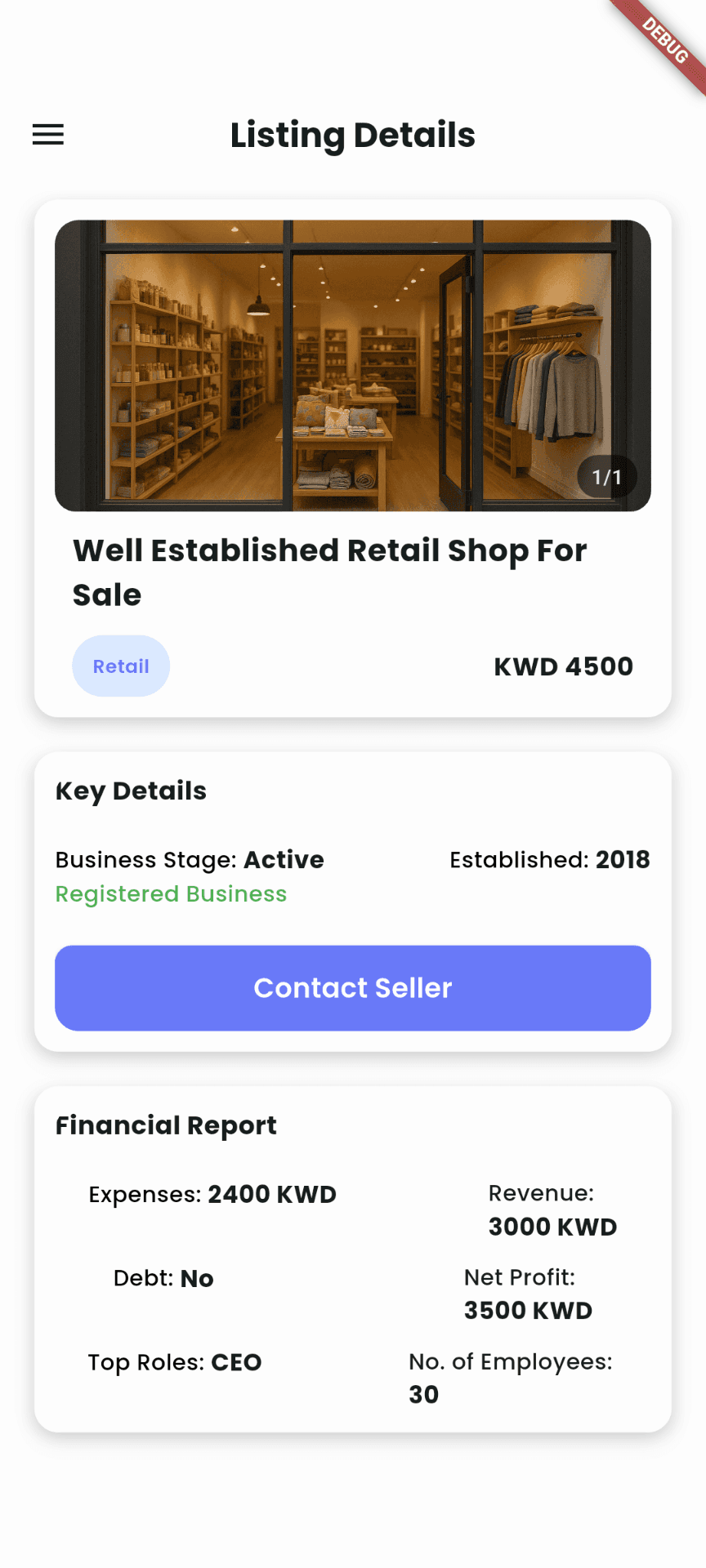Click the Listing Details page title
Viewport: 706px width, 1568px height.
point(353,135)
